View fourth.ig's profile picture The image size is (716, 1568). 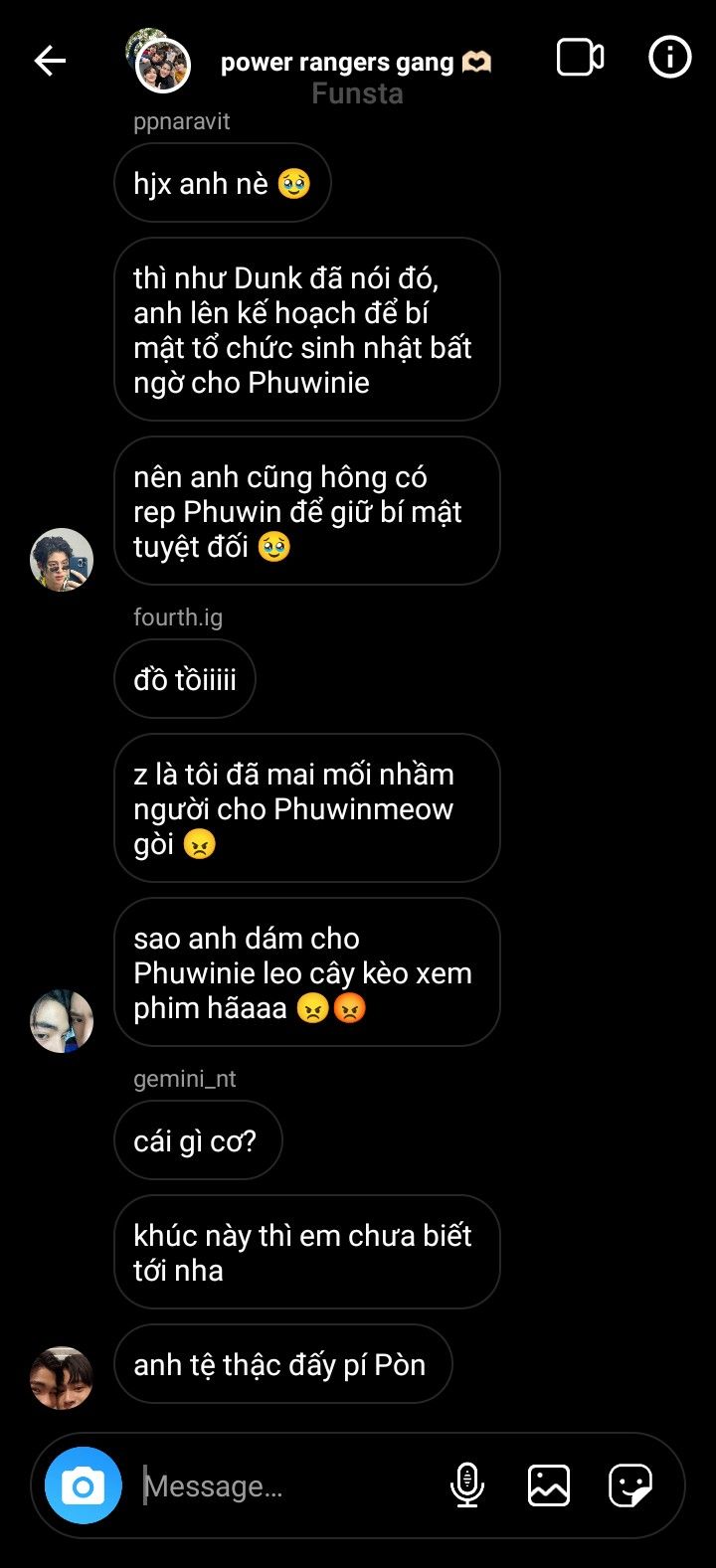click(62, 1021)
